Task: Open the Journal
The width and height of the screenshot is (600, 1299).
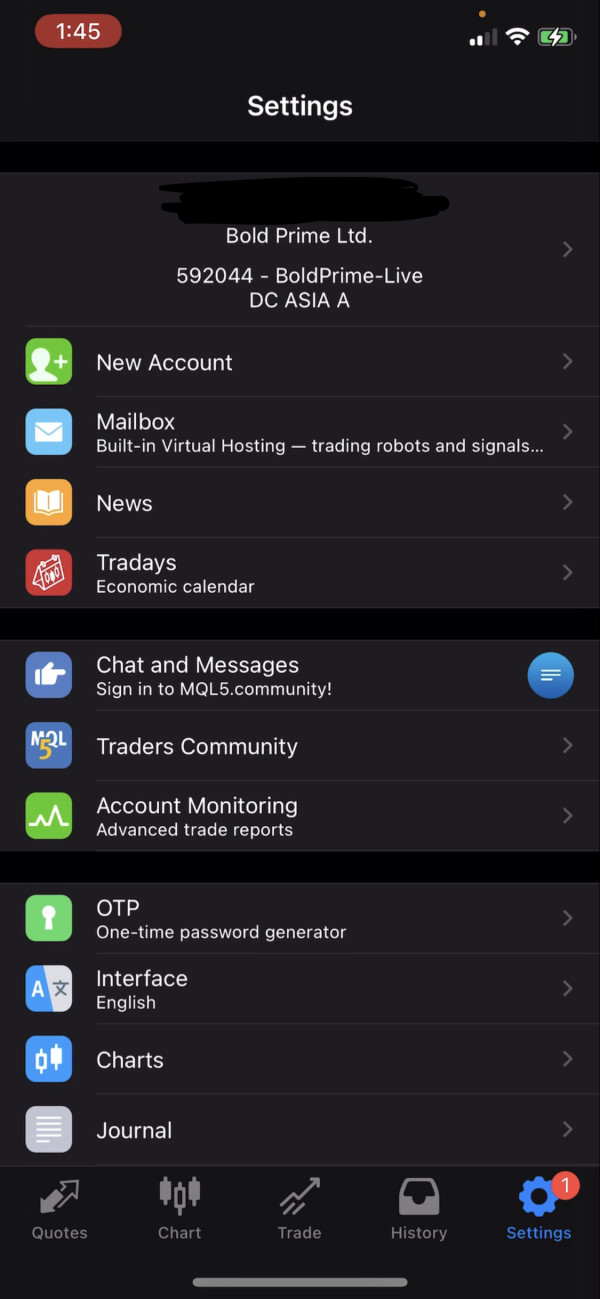Action: click(300, 1130)
